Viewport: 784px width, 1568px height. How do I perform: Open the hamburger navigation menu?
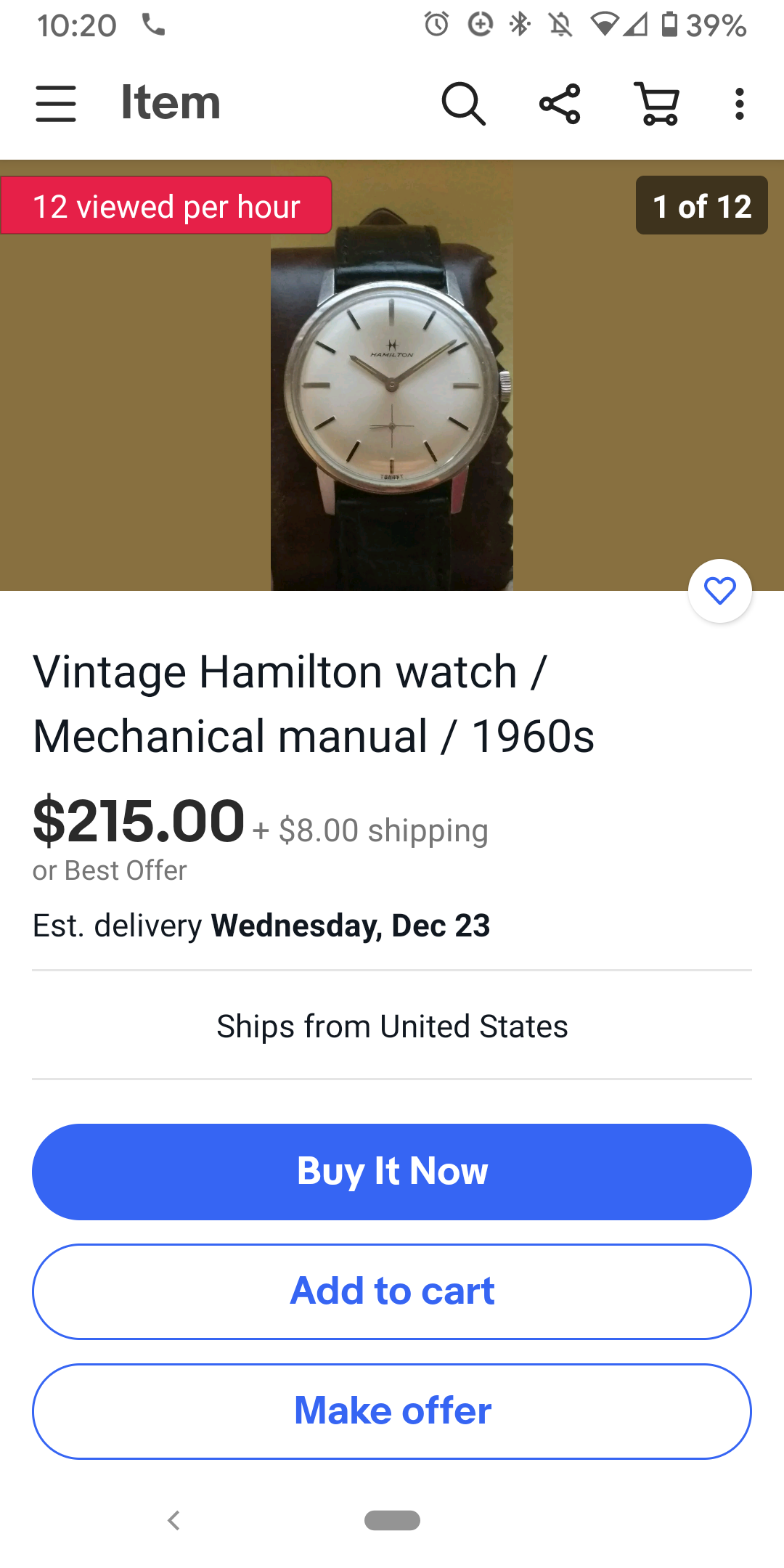click(x=56, y=103)
